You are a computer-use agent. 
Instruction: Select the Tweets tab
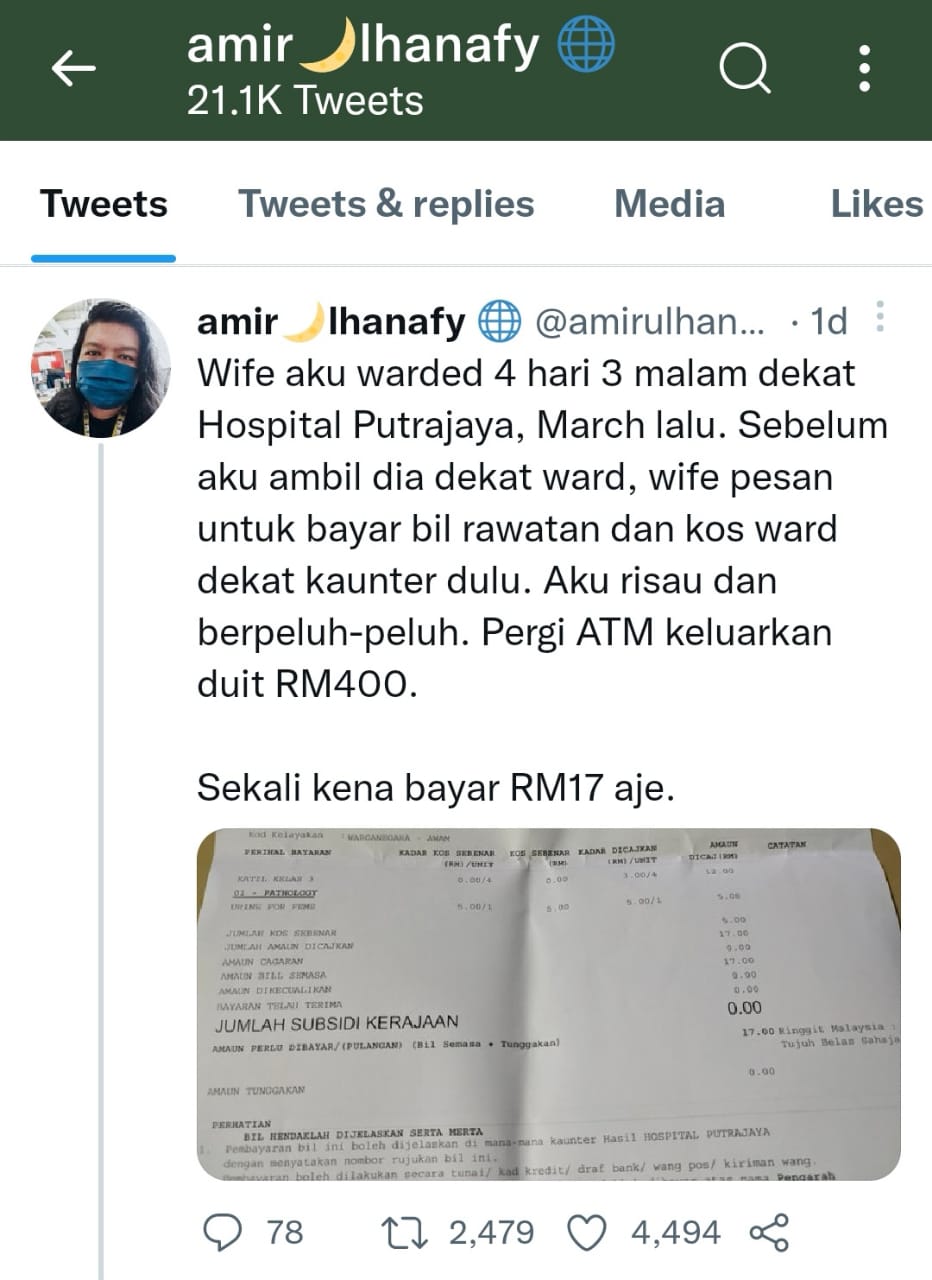pyautogui.click(x=104, y=204)
